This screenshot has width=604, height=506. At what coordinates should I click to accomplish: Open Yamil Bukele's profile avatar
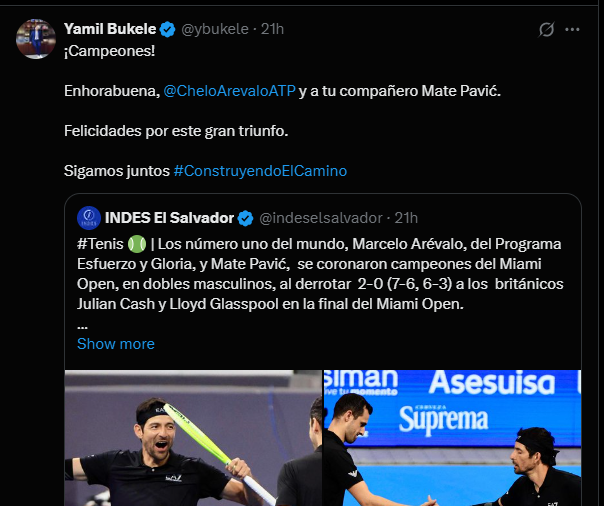coord(35,37)
